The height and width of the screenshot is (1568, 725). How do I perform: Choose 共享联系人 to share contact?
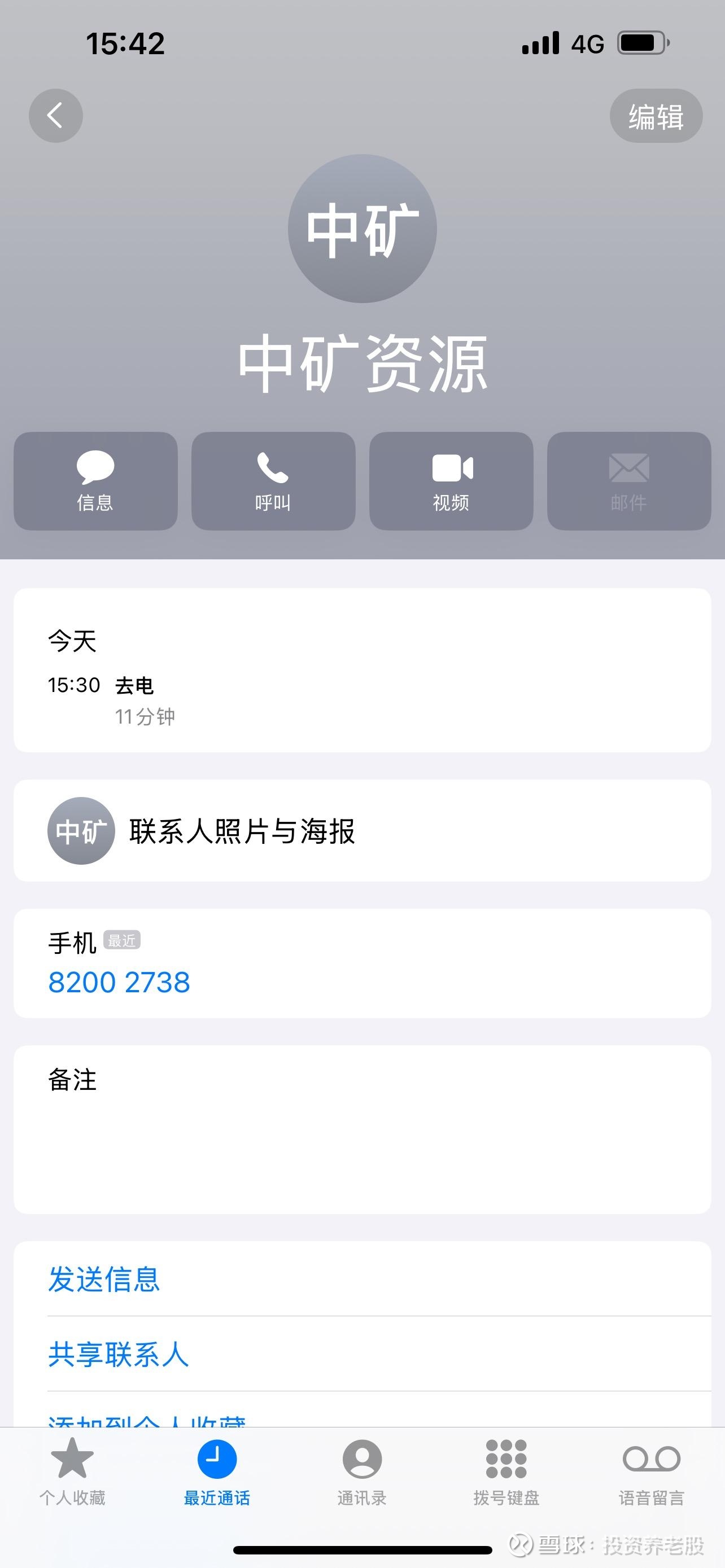point(119,1354)
